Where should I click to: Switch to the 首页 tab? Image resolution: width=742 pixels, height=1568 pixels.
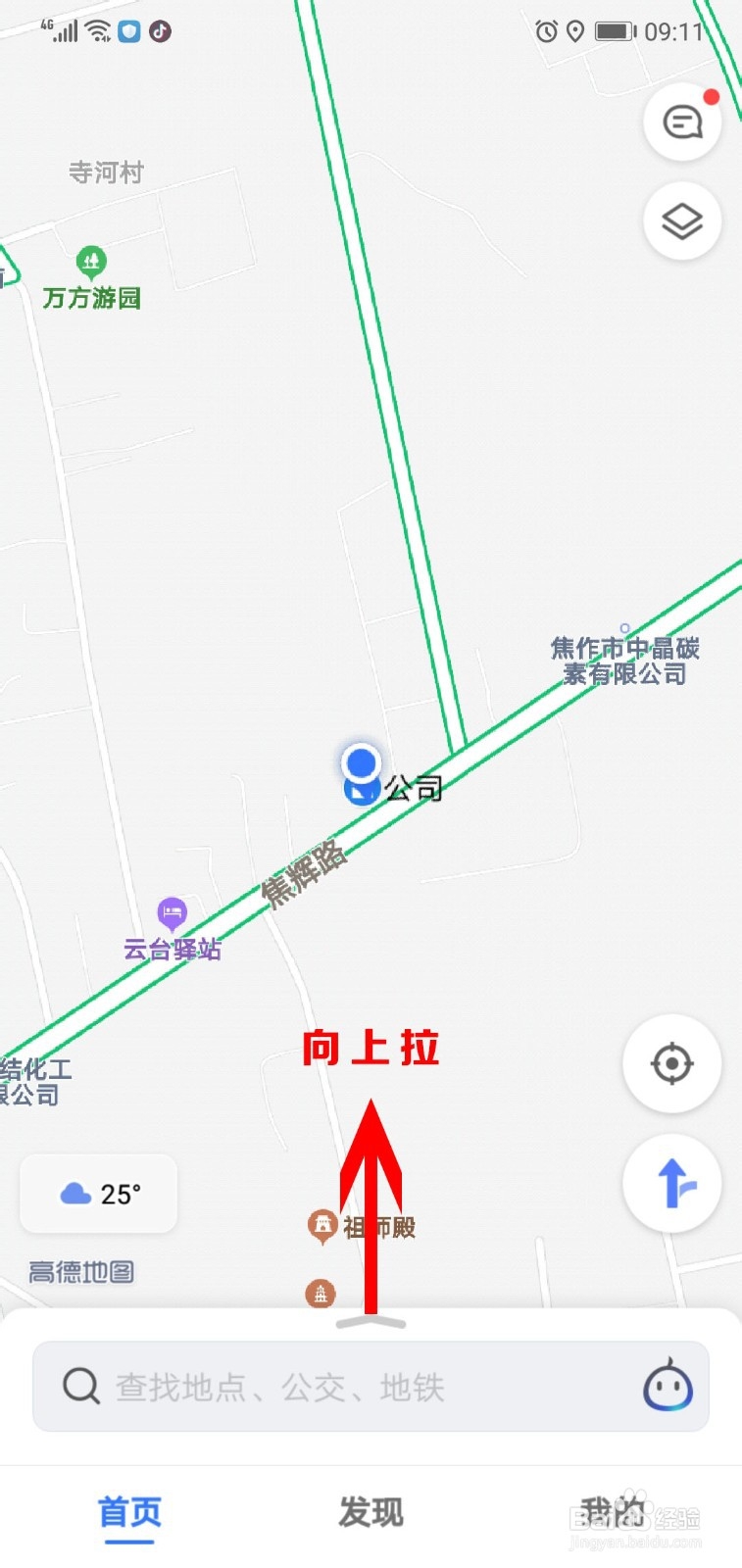tap(129, 1514)
